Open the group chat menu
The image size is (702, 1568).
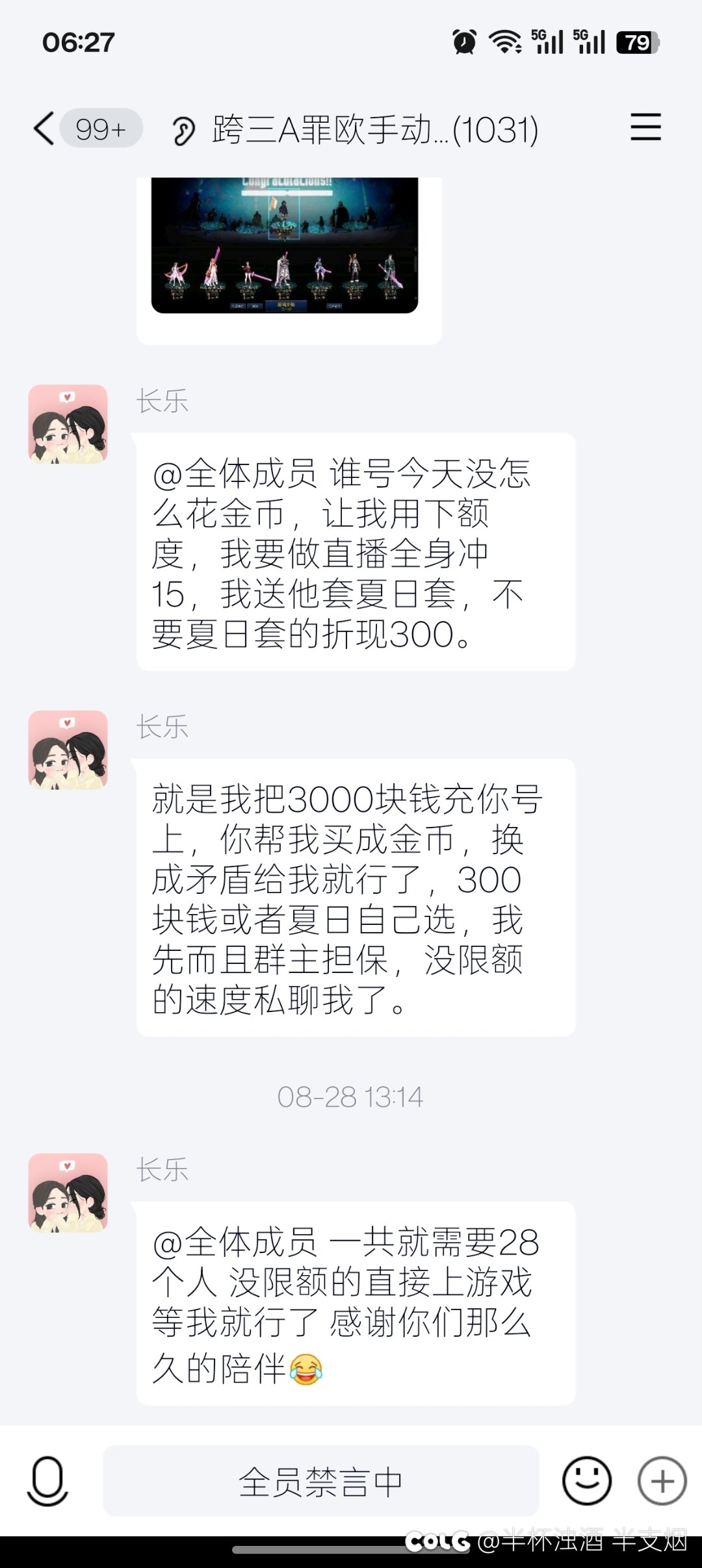[x=645, y=127]
